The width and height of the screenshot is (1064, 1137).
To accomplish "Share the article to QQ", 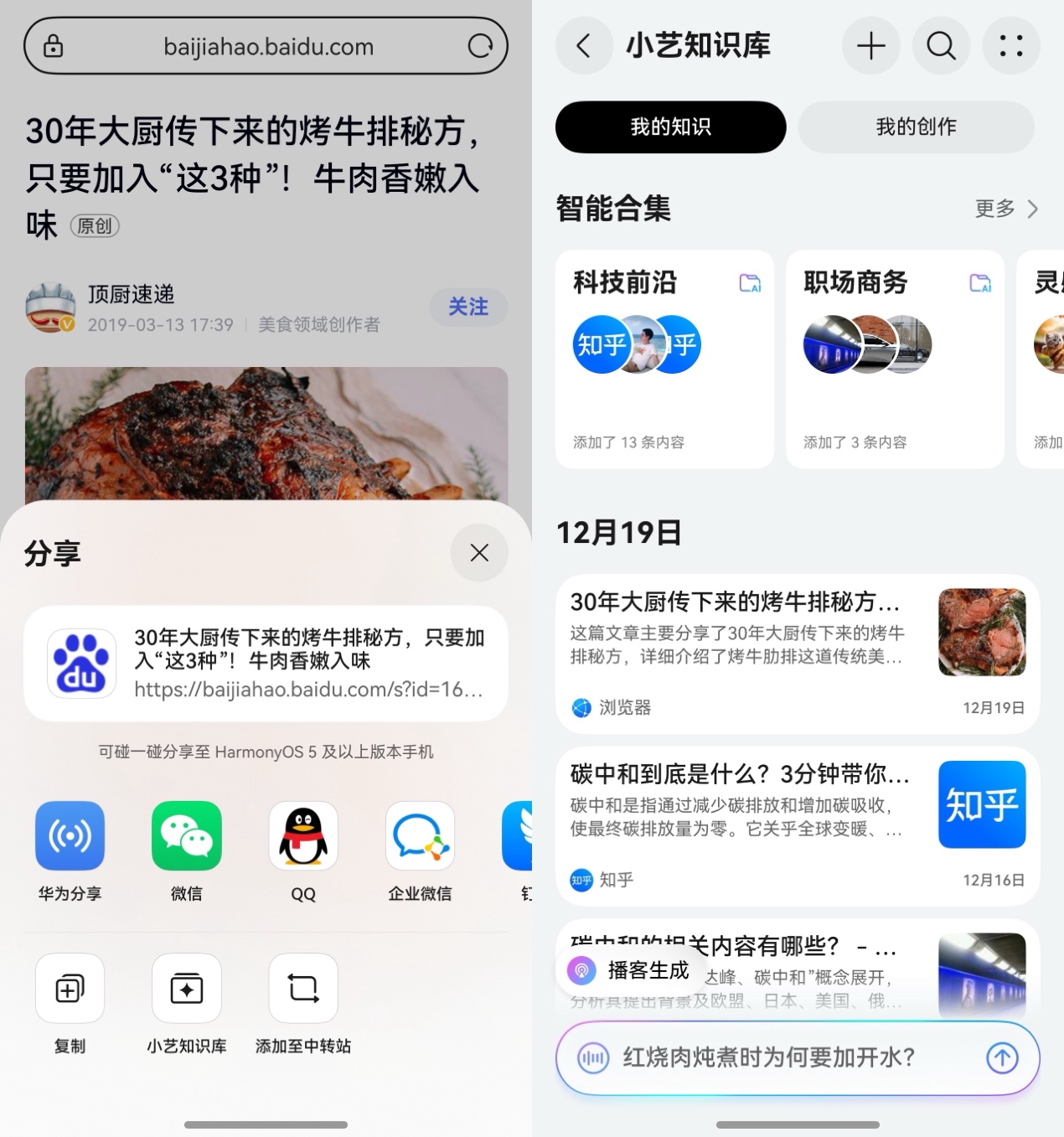I will tap(303, 836).
